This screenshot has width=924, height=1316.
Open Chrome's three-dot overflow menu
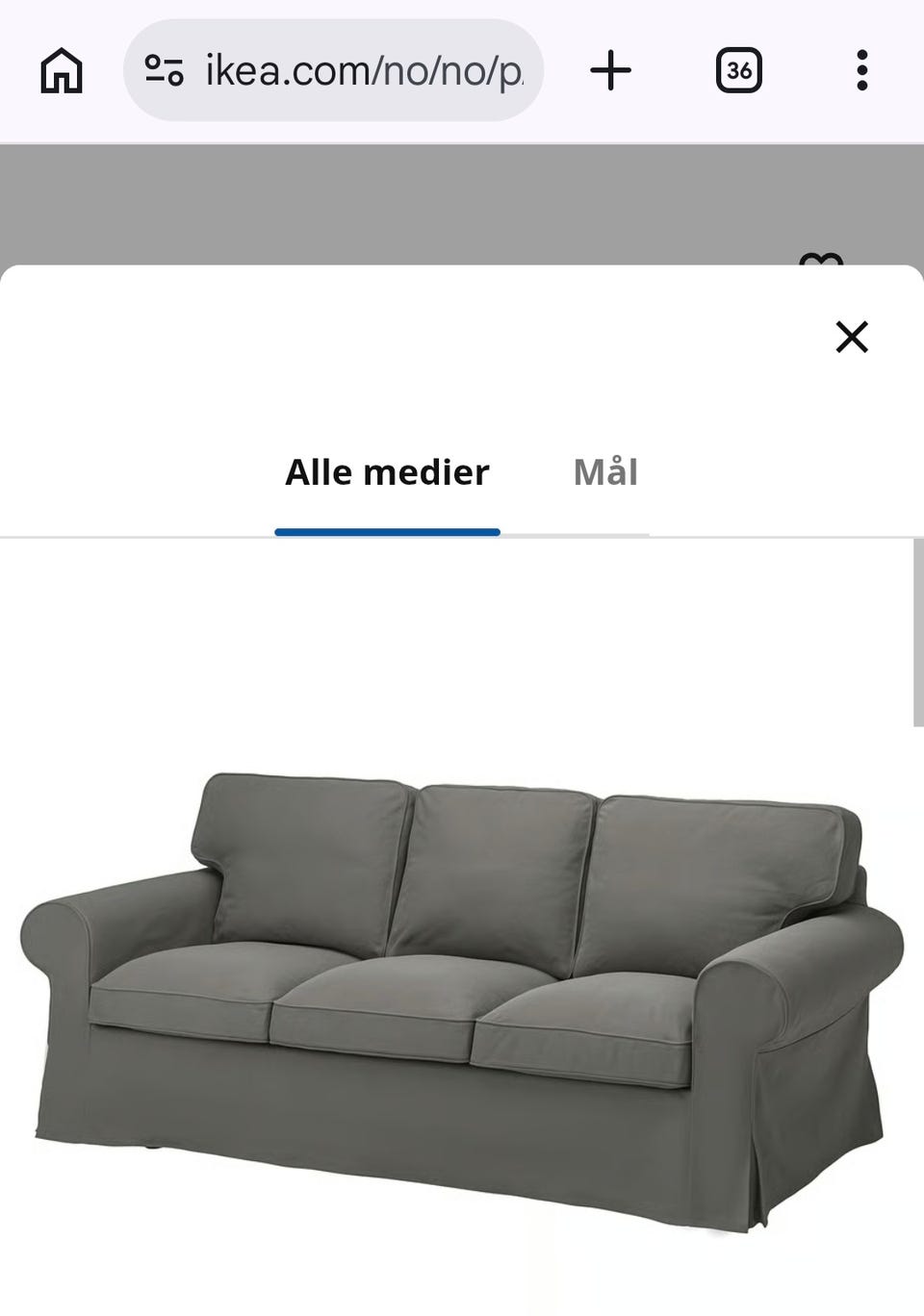pyautogui.click(x=863, y=71)
